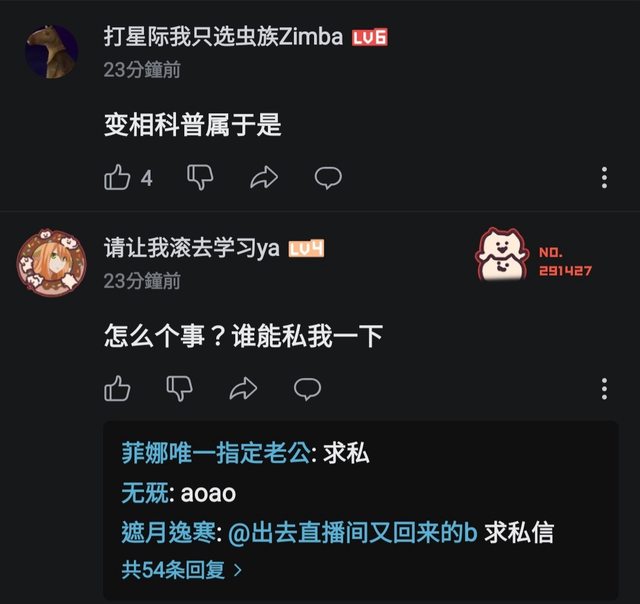Image resolution: width=640 pixels, height=604 pixels.
Task: Reply to the comment 变相科普属于是
Action: [328, 178]
